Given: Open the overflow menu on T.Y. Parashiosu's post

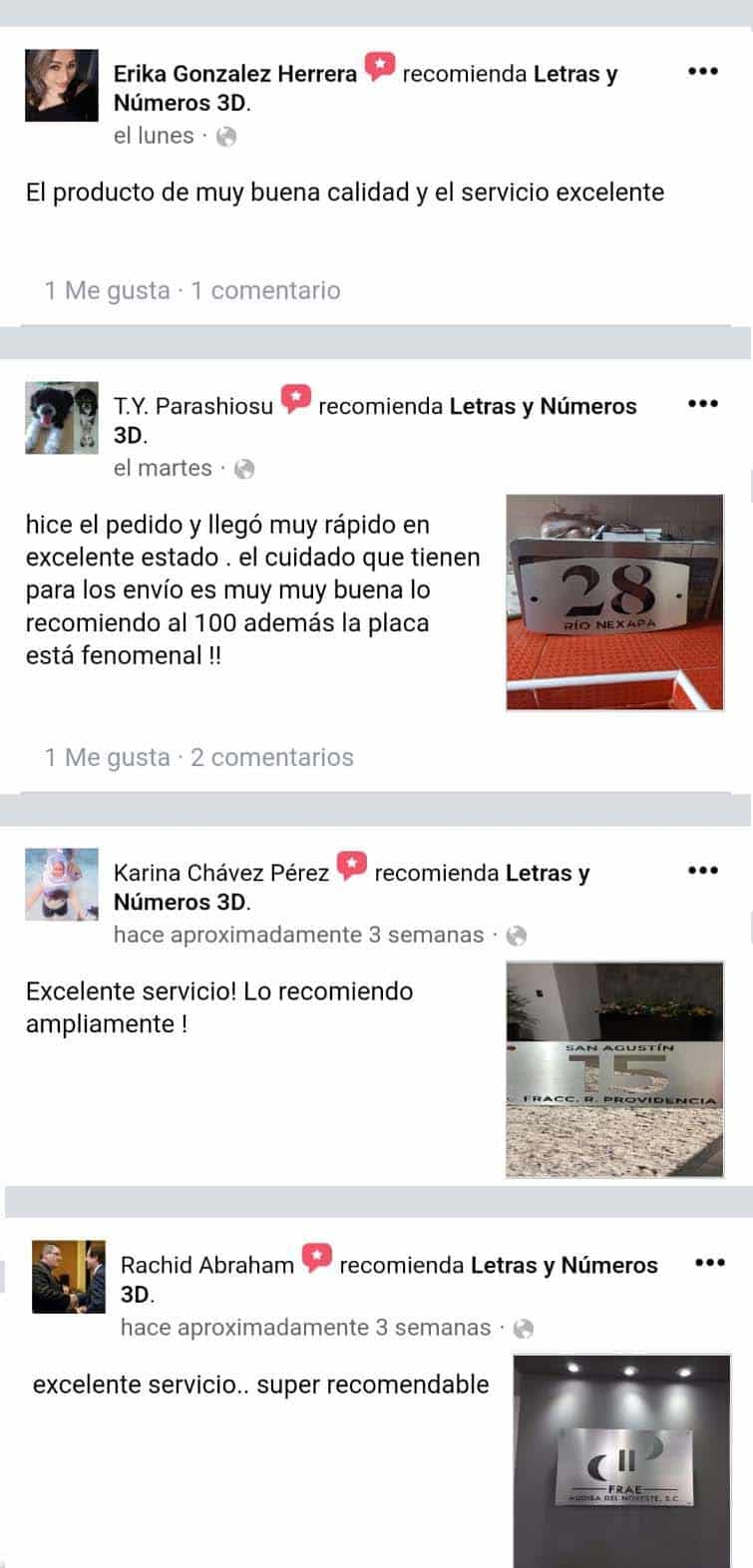Looking at the screenshot, I should (703, 404).
